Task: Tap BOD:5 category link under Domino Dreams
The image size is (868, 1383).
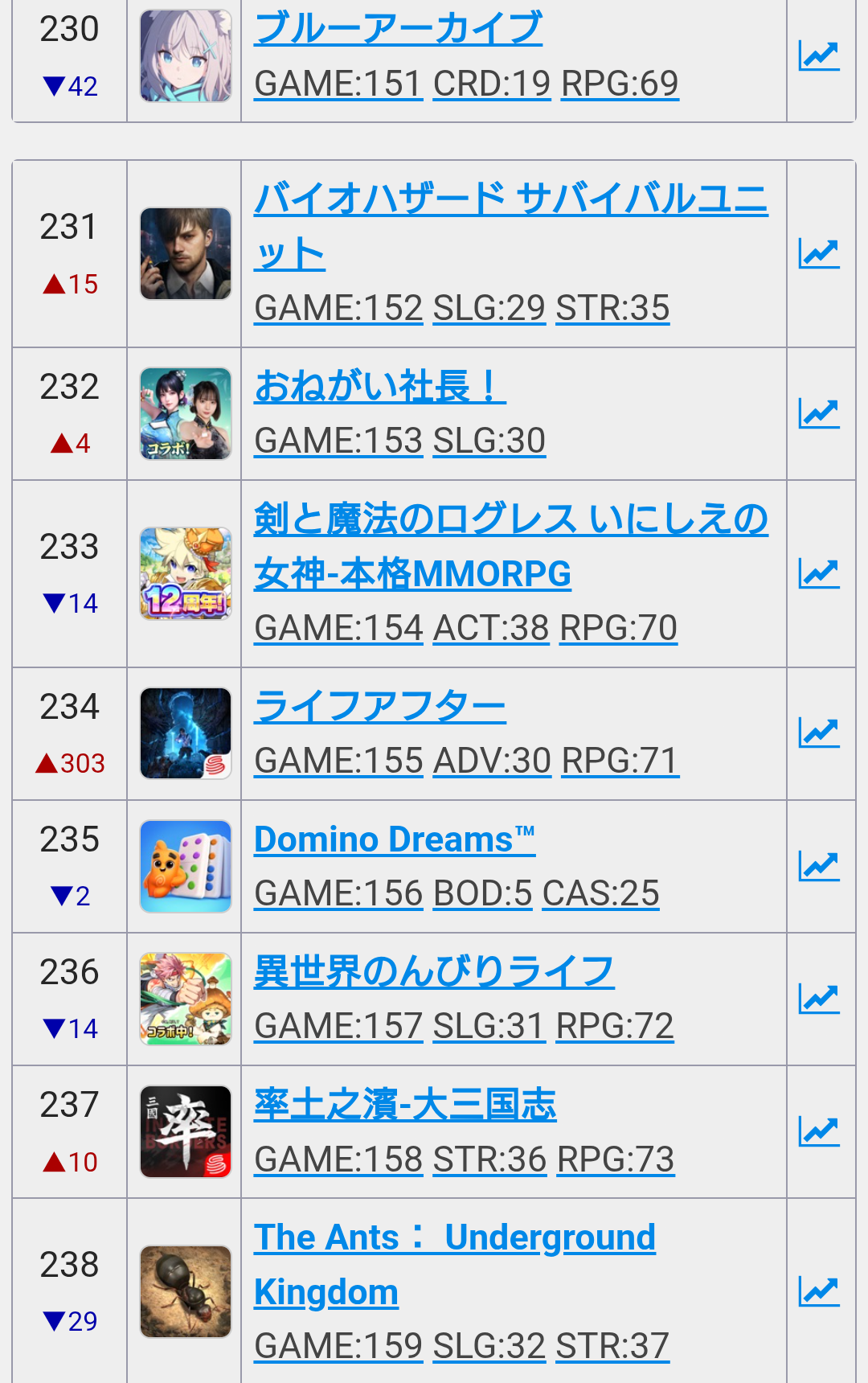Action: [x=482, y=893]
